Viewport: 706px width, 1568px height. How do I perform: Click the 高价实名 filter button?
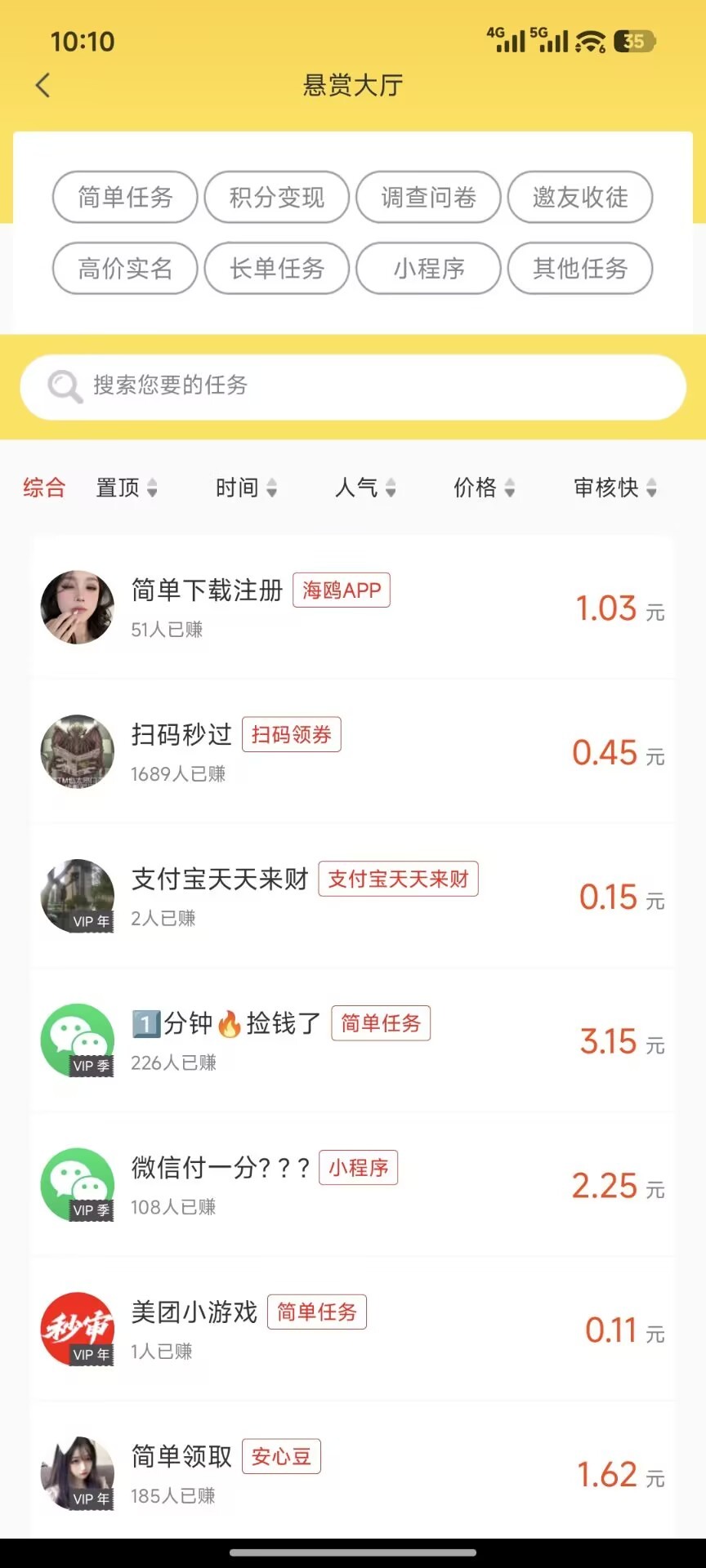point(124,269)
